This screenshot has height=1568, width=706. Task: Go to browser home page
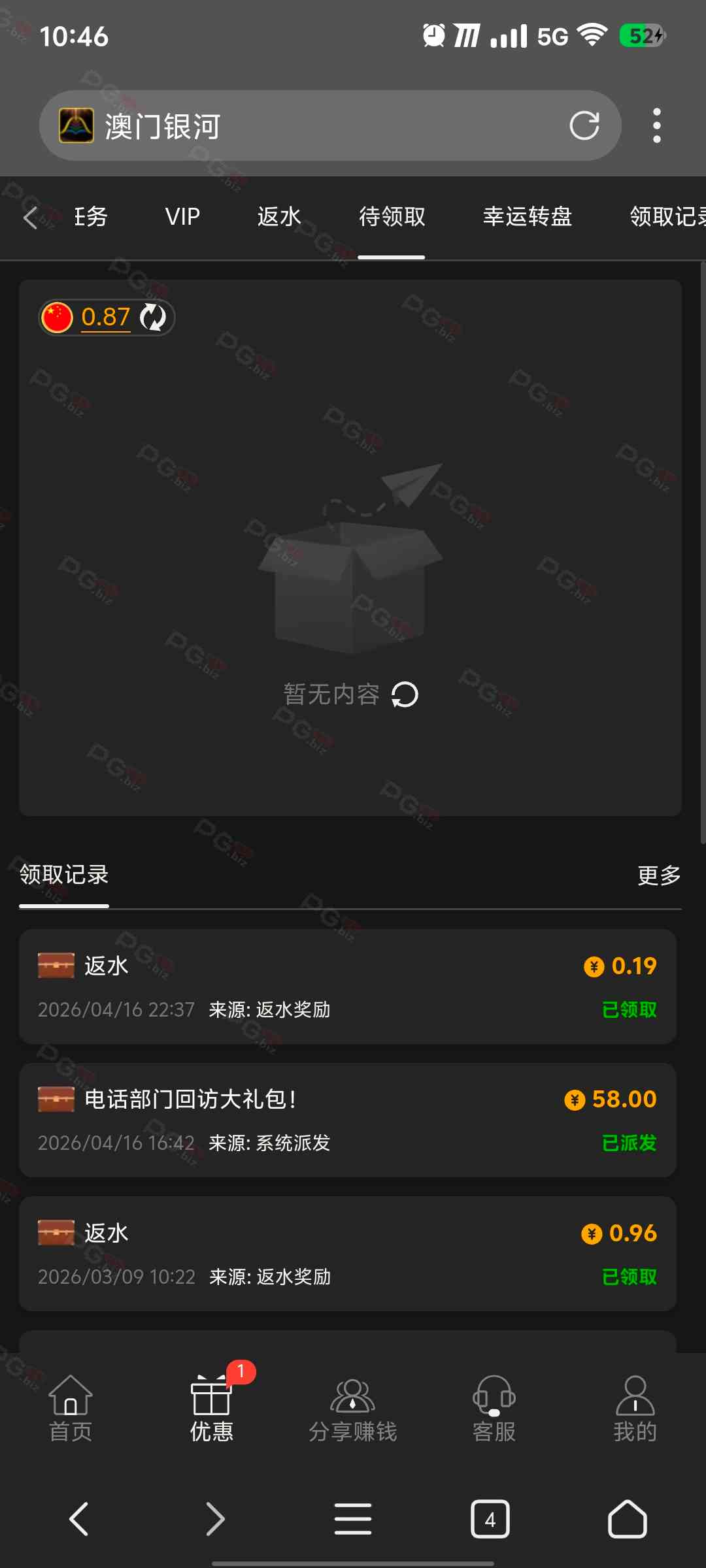click(627, 1519)
